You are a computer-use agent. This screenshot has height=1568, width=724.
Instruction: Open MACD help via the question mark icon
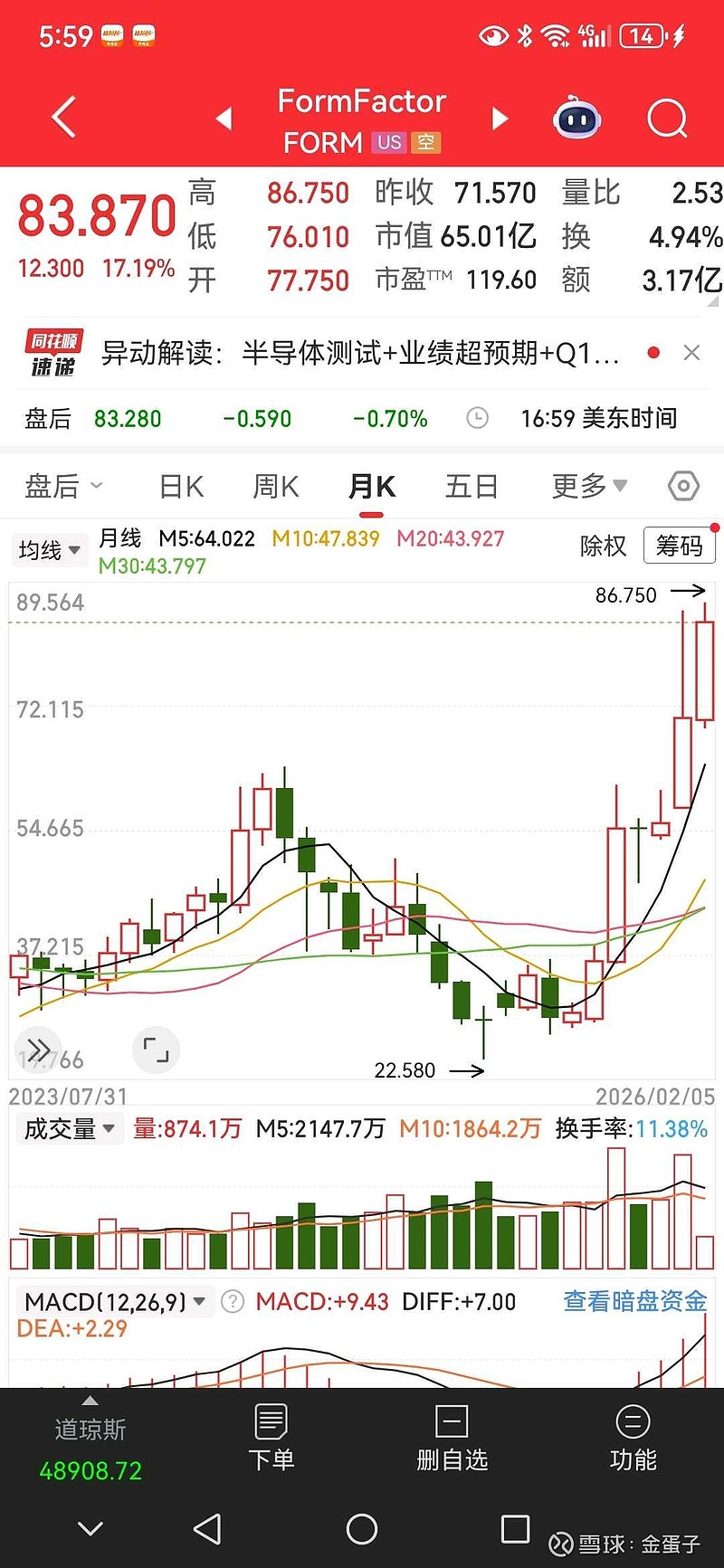232,1301
